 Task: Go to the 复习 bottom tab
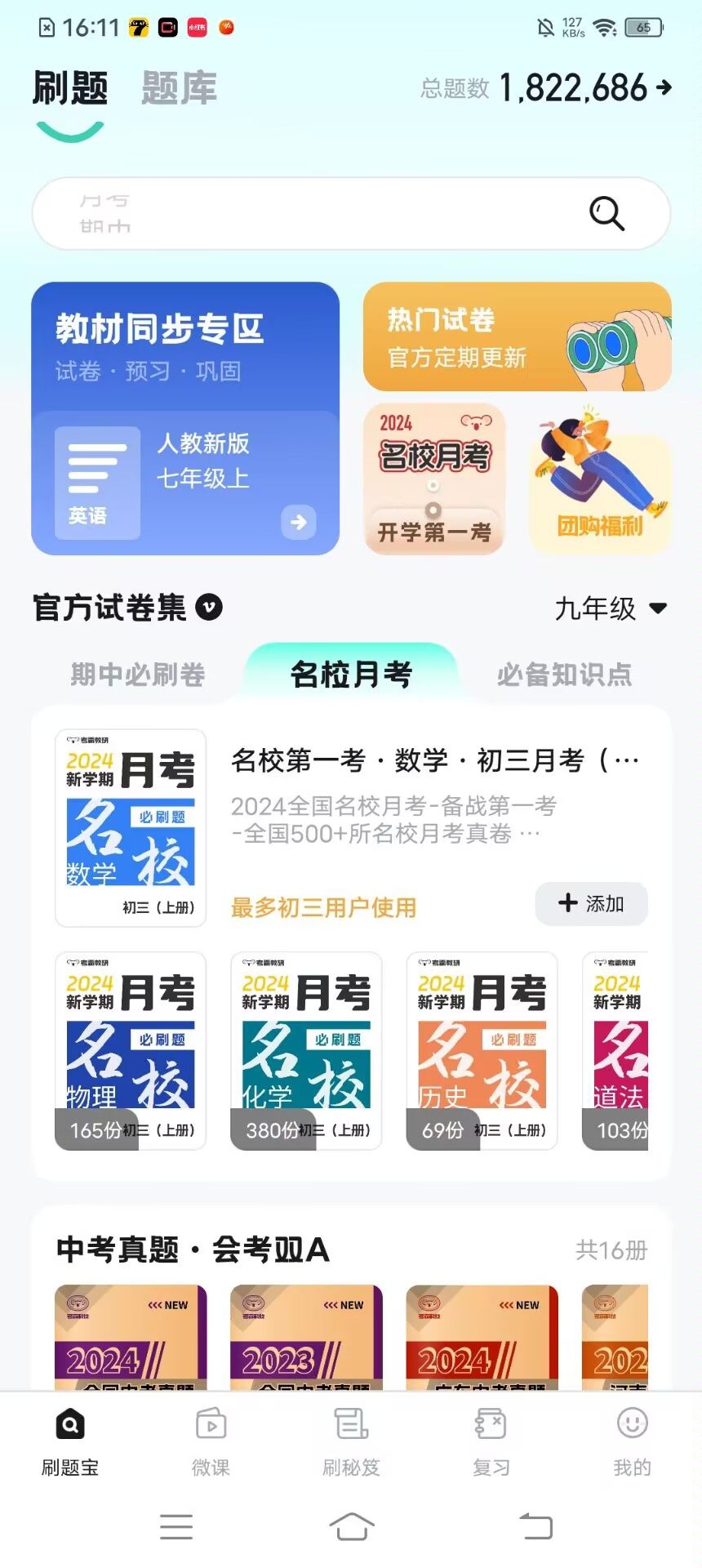491,1442
